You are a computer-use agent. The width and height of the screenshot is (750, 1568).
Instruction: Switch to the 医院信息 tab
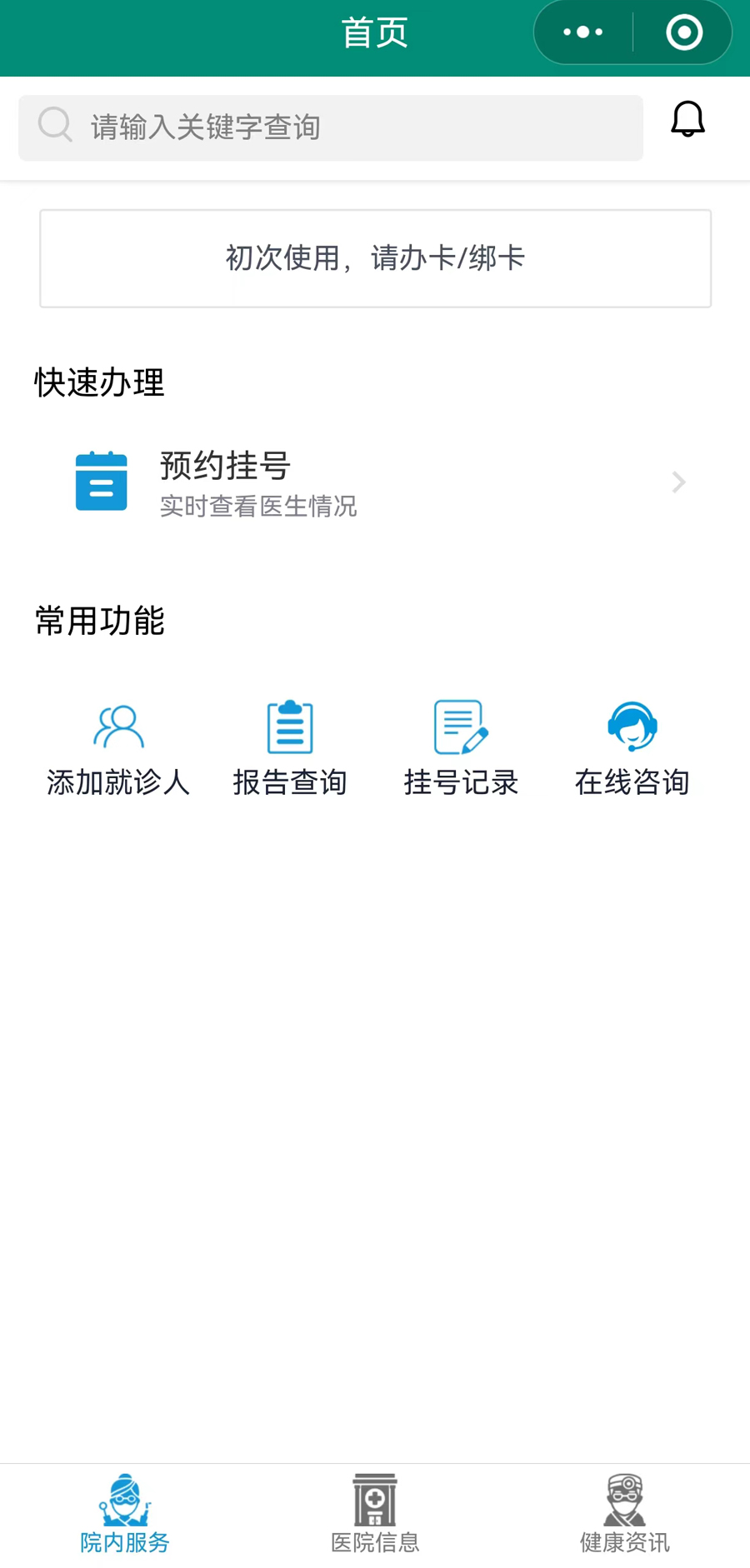pyautogui.click(x=375, y=1515)
